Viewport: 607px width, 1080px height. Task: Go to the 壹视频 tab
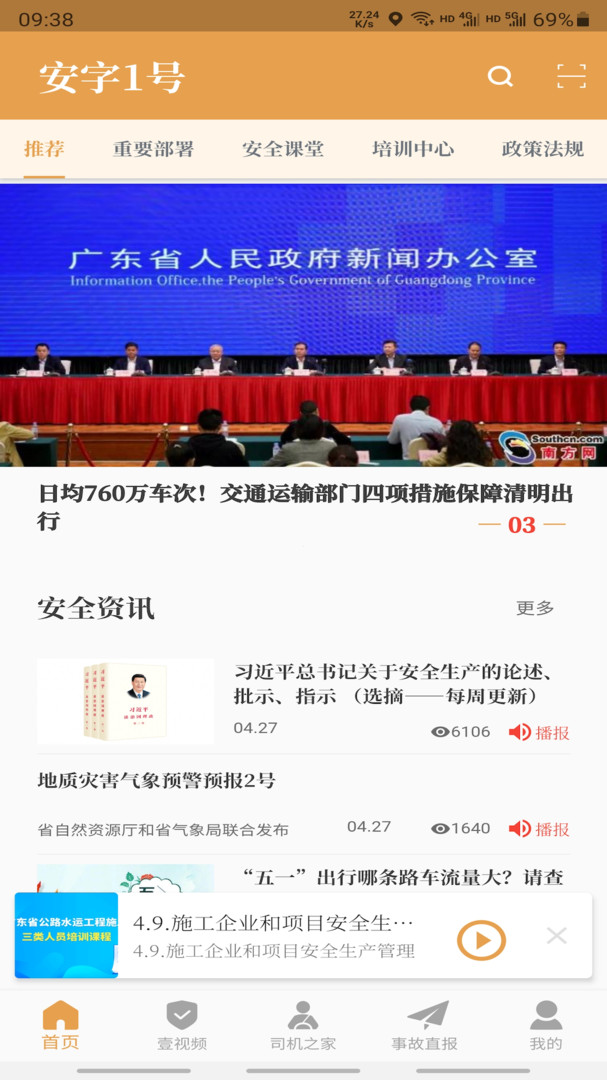click(182, 1025)
